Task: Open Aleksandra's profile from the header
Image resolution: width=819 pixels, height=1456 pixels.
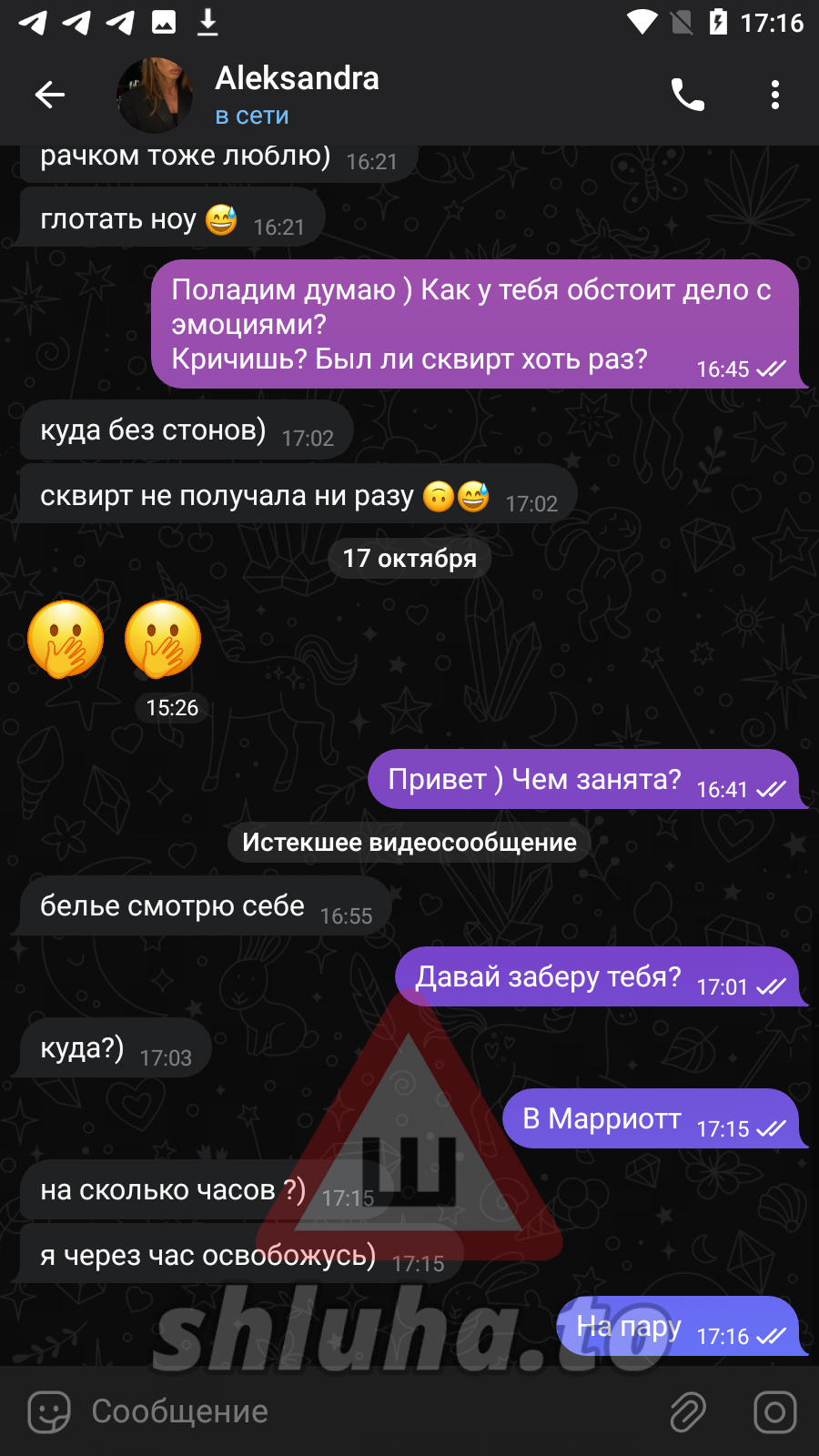Action: [297, 94]
